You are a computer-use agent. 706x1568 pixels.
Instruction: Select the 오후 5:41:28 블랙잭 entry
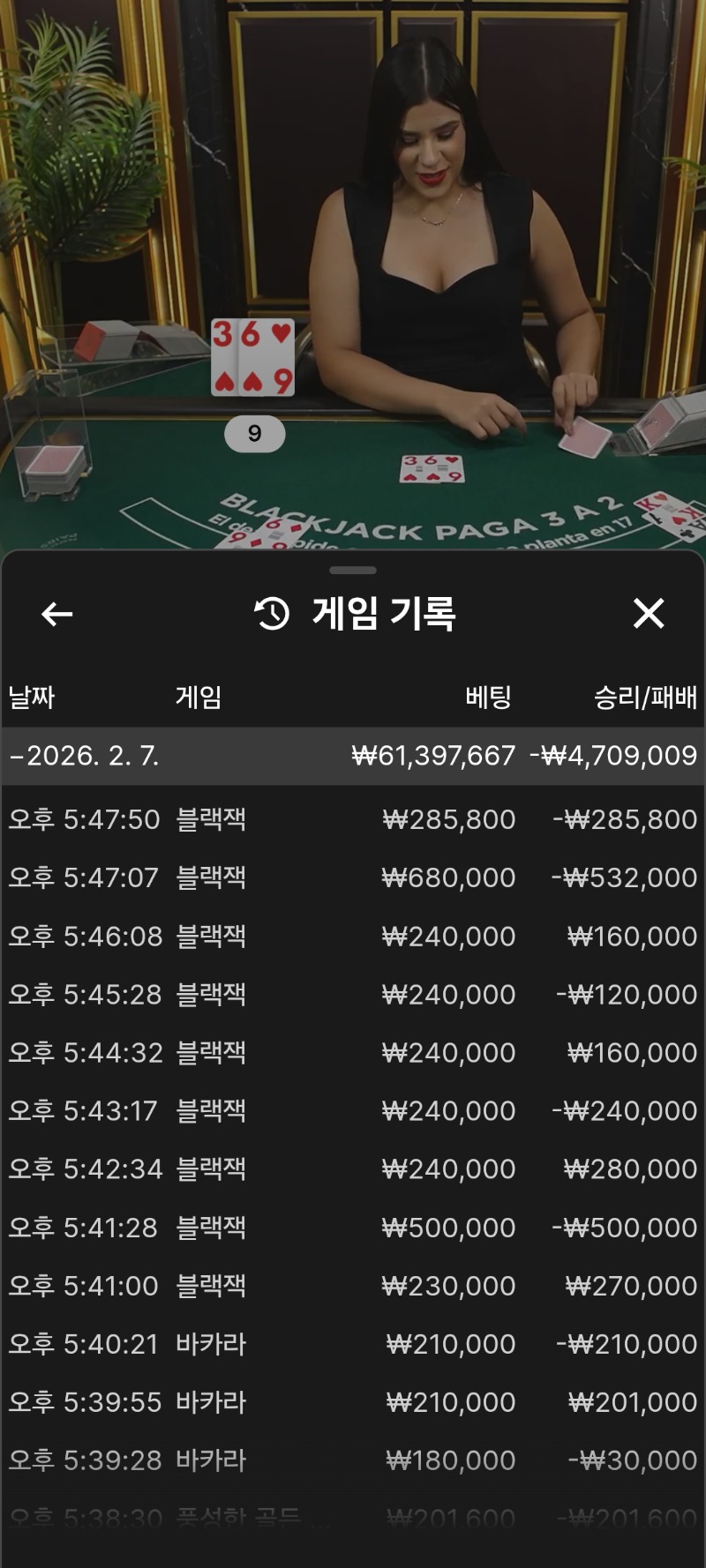coord(353,1227)
